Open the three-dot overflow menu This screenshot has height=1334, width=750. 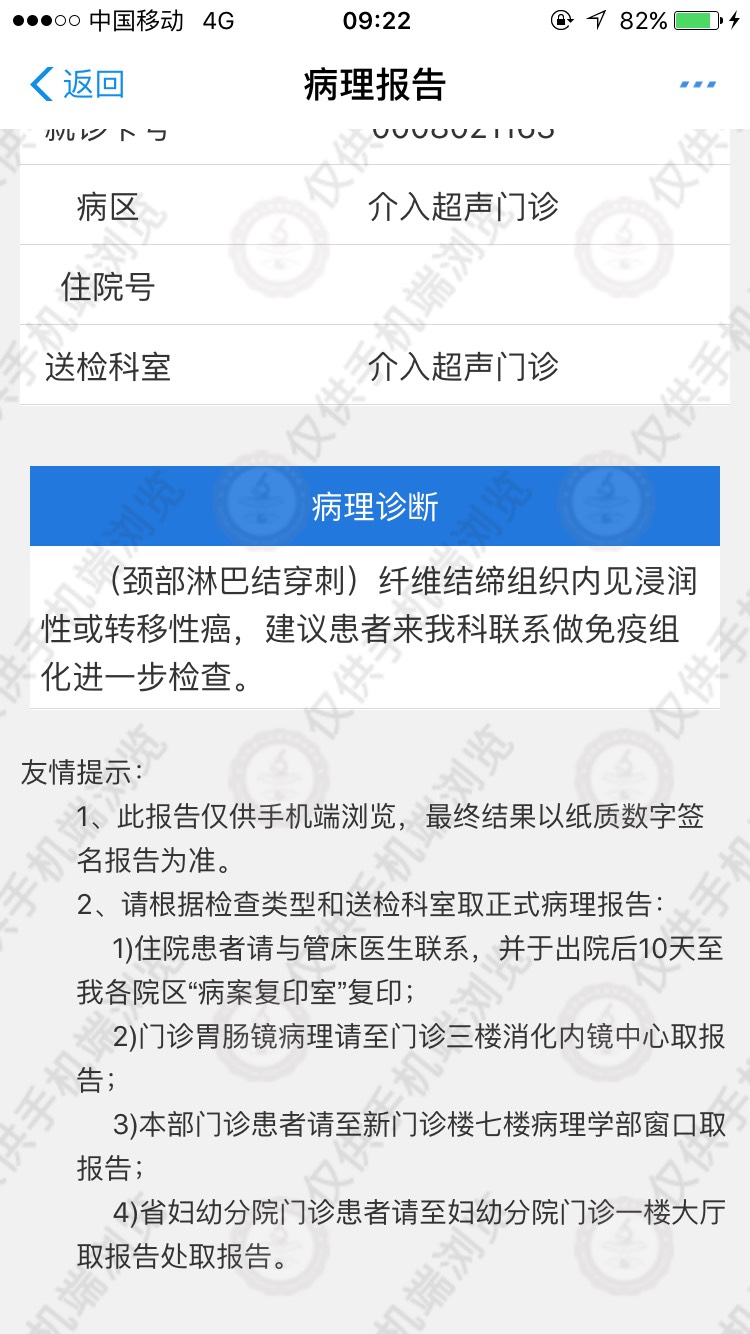coord(697,84)
